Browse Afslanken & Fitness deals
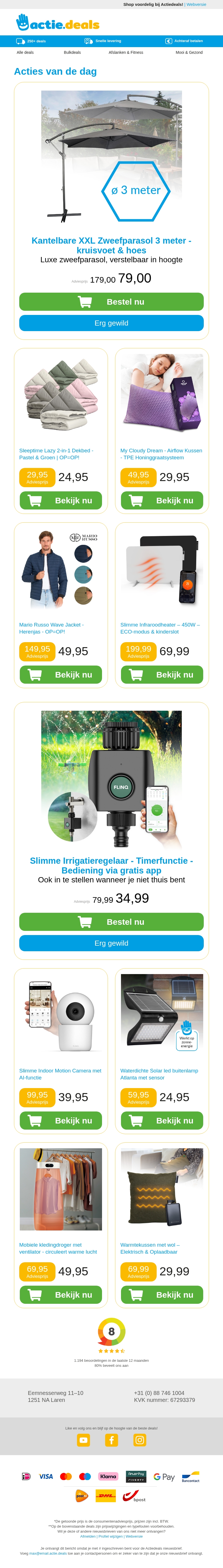Viewport: 223px width, 1568px height. click(125, 52)
